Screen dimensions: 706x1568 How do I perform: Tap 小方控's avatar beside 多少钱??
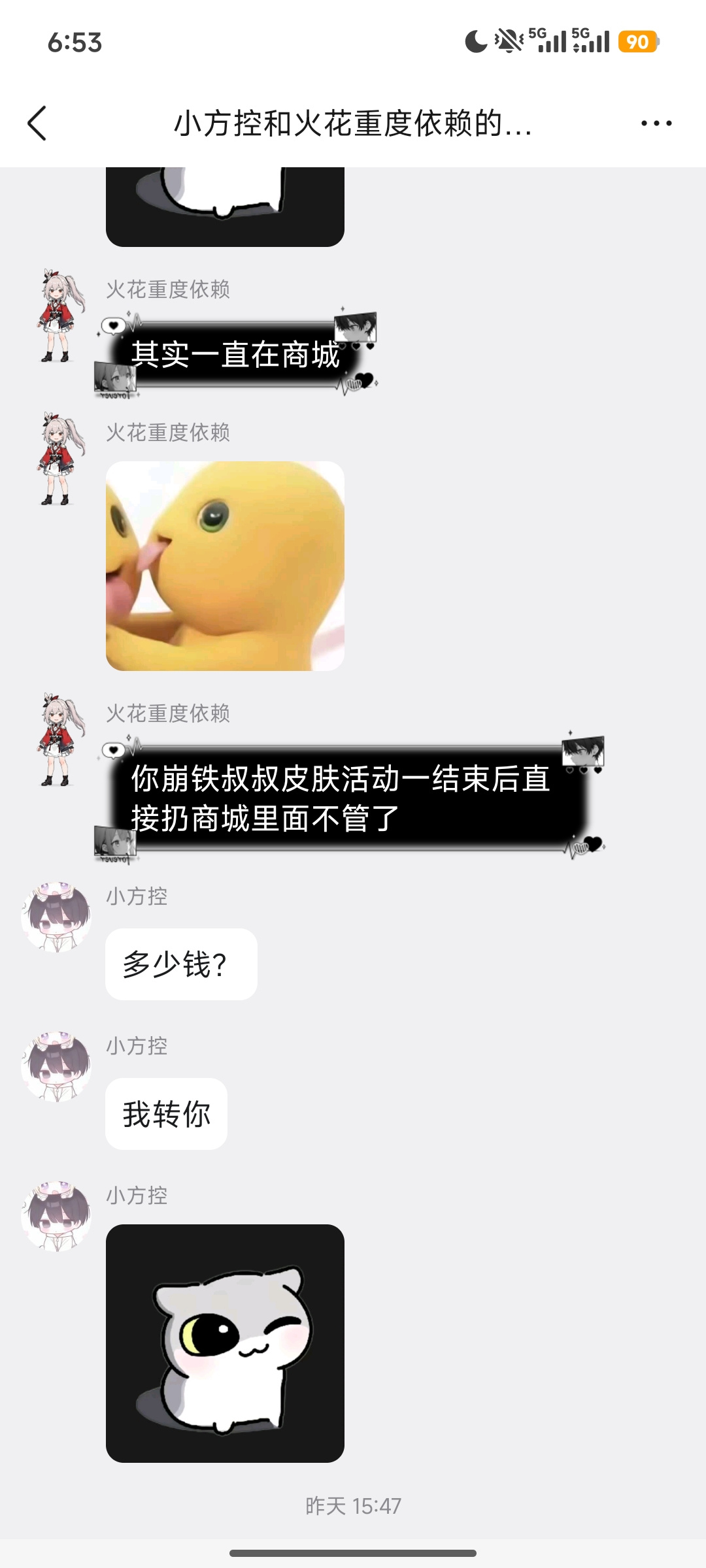tap(56, 917)
